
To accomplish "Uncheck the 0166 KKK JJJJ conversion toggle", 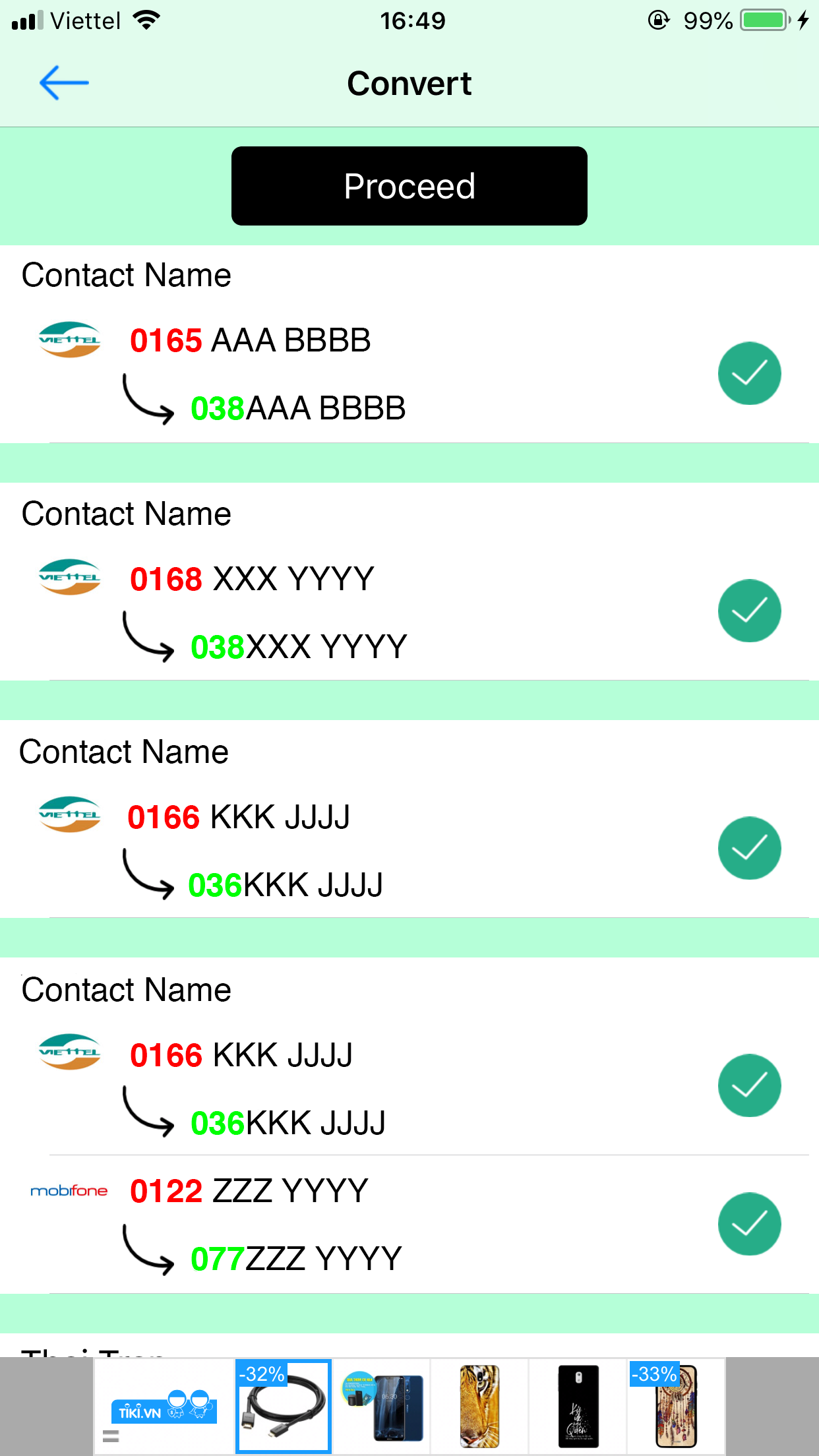I will point(749,848).
